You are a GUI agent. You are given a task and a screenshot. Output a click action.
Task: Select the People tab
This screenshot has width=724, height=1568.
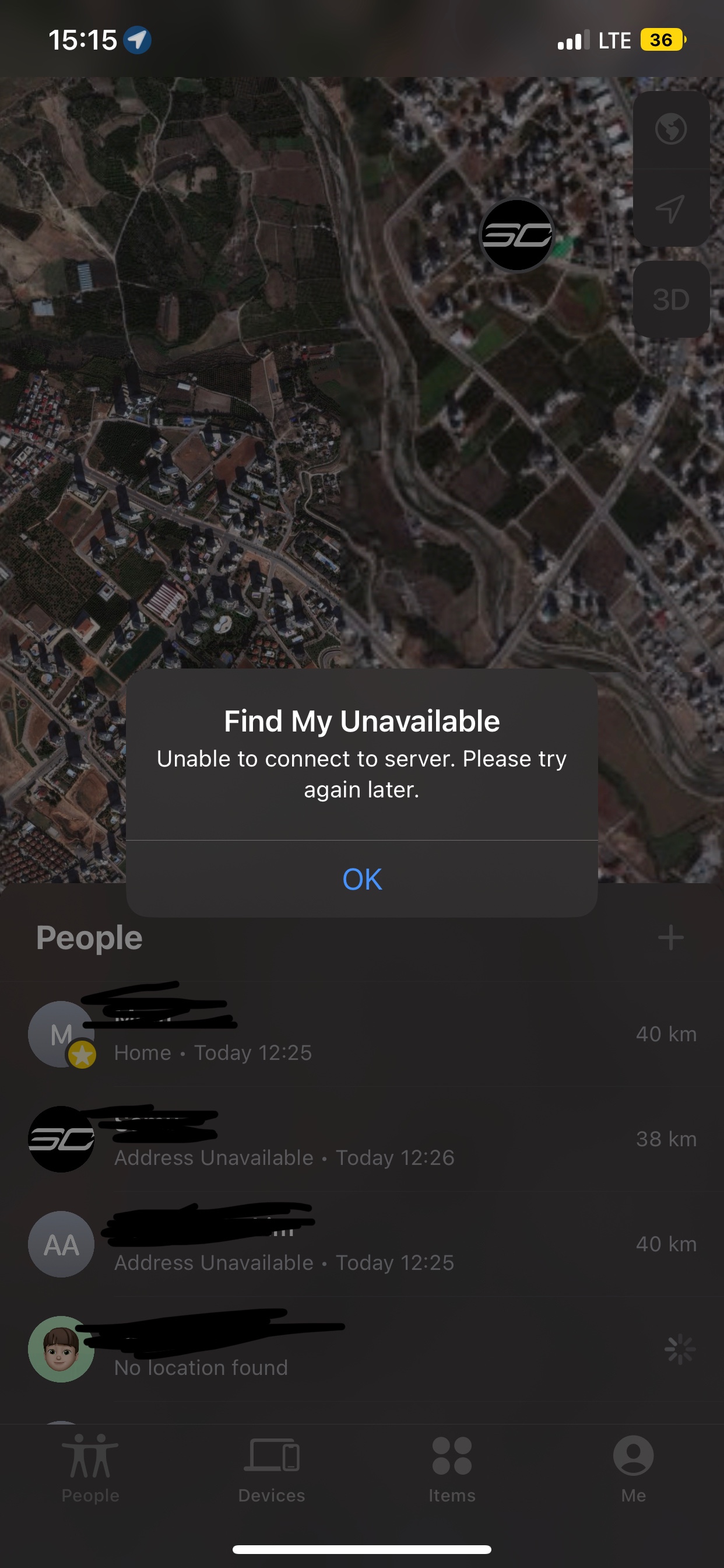pos(90,1468)
